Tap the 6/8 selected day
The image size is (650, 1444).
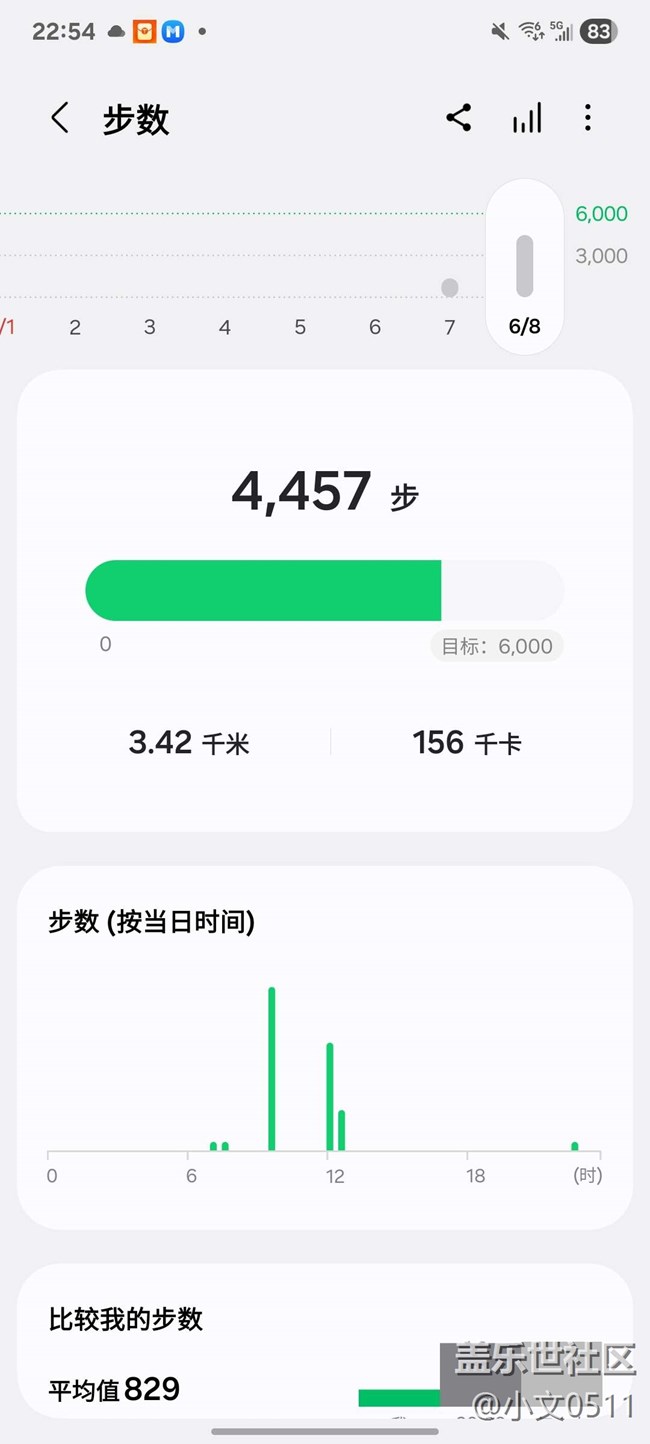pyautogui.click(x=525, y=326)
